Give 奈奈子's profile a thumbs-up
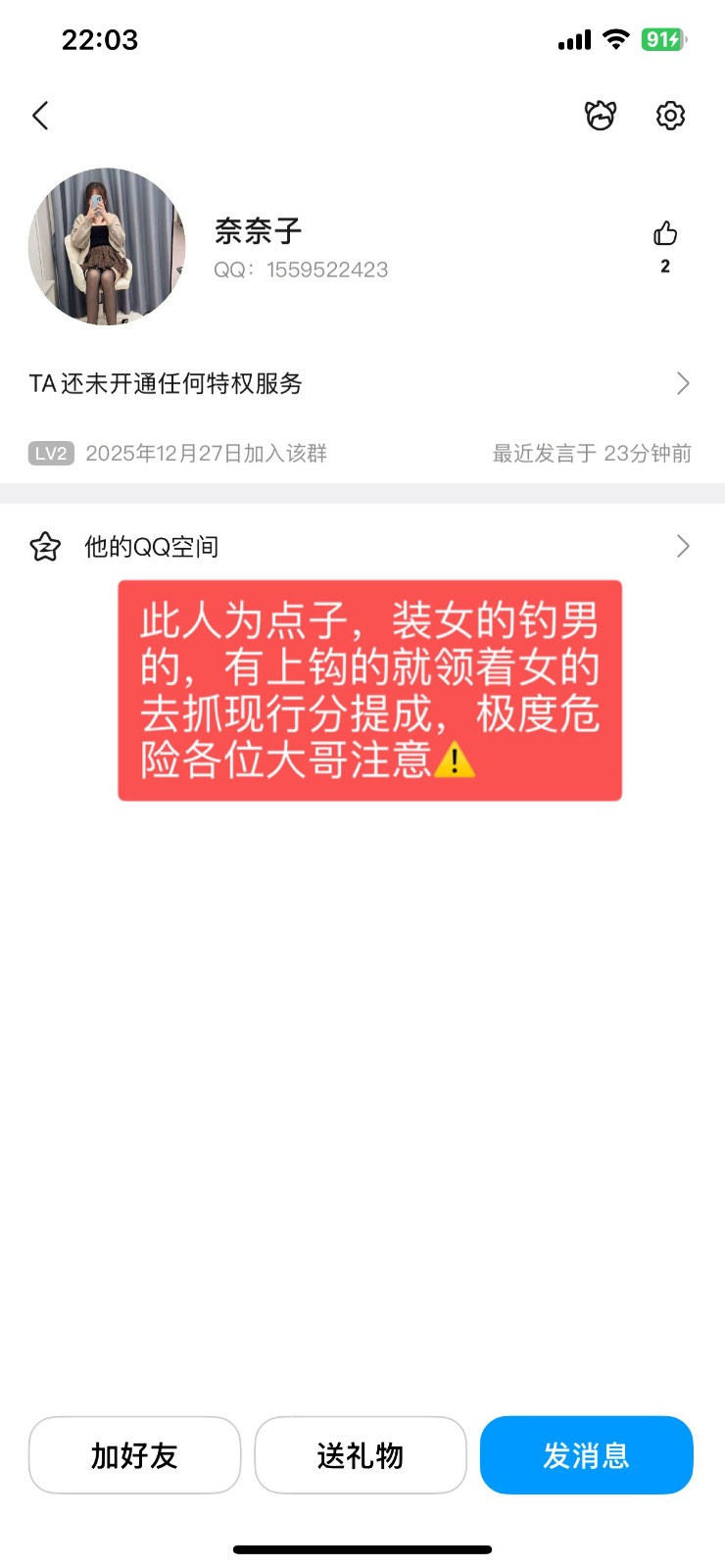This screenshot has width=725, height=1568. click(665, 234)
